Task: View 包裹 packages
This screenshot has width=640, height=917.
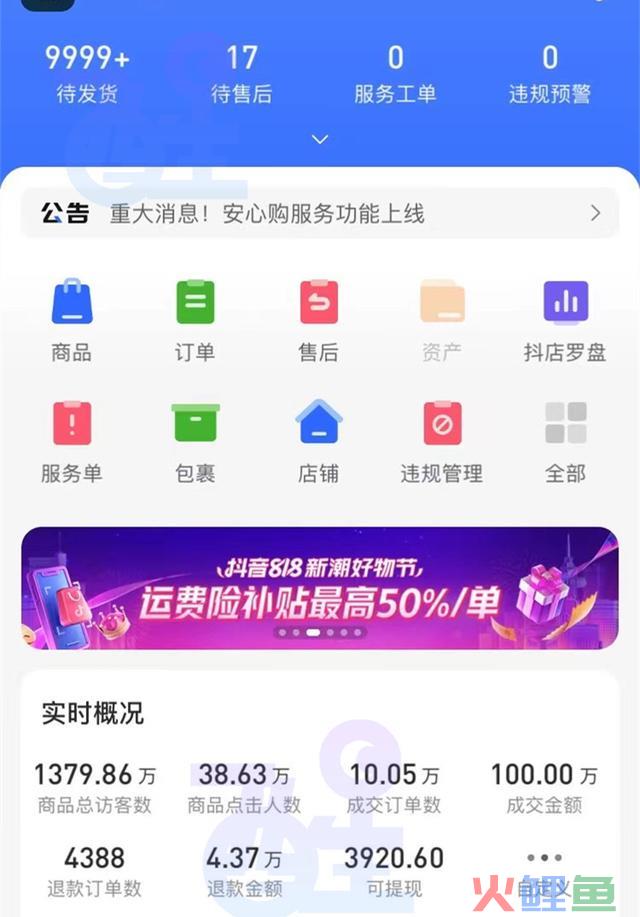Action: pyautogui.click(x=195, y=442)
